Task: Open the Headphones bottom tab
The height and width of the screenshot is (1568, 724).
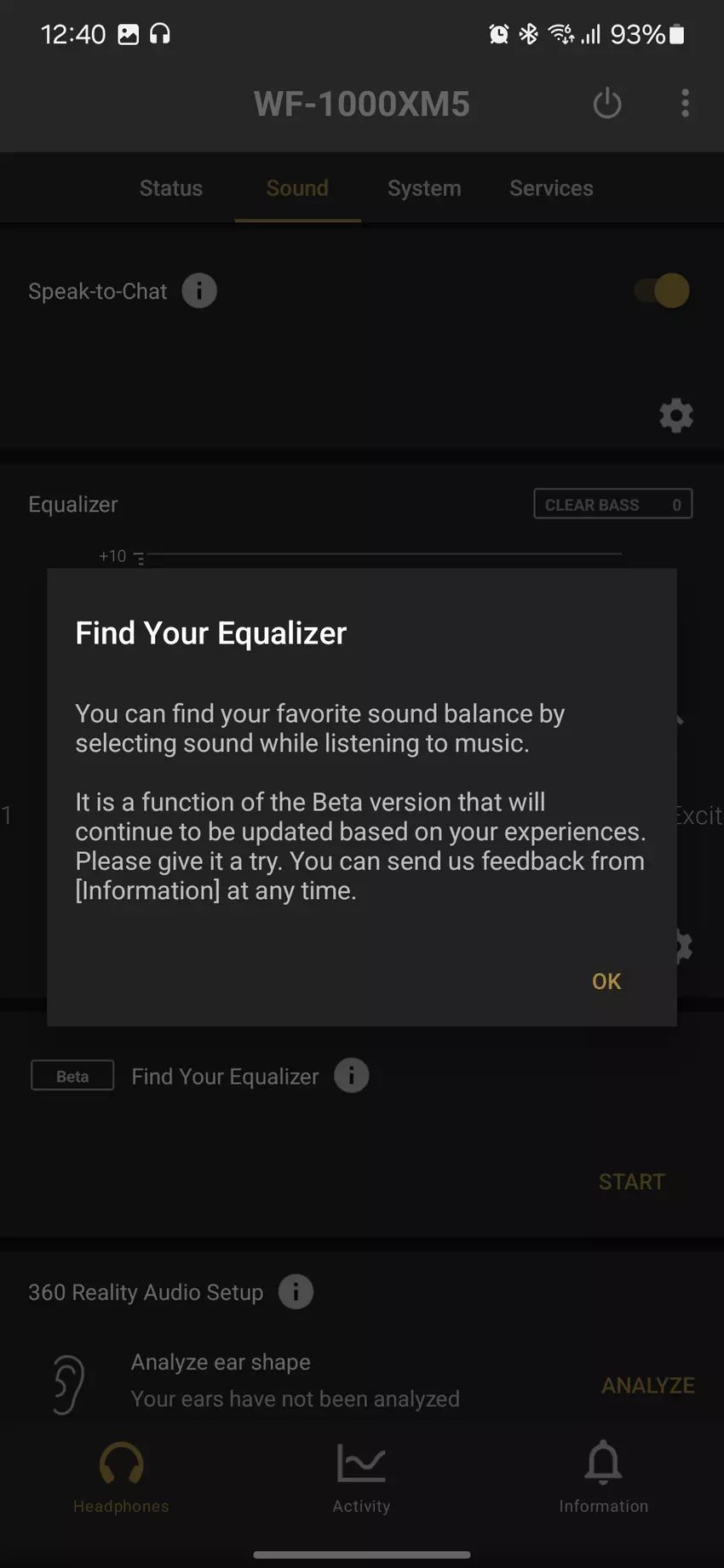Action: pyautogui.click(x=121, y=1477)
